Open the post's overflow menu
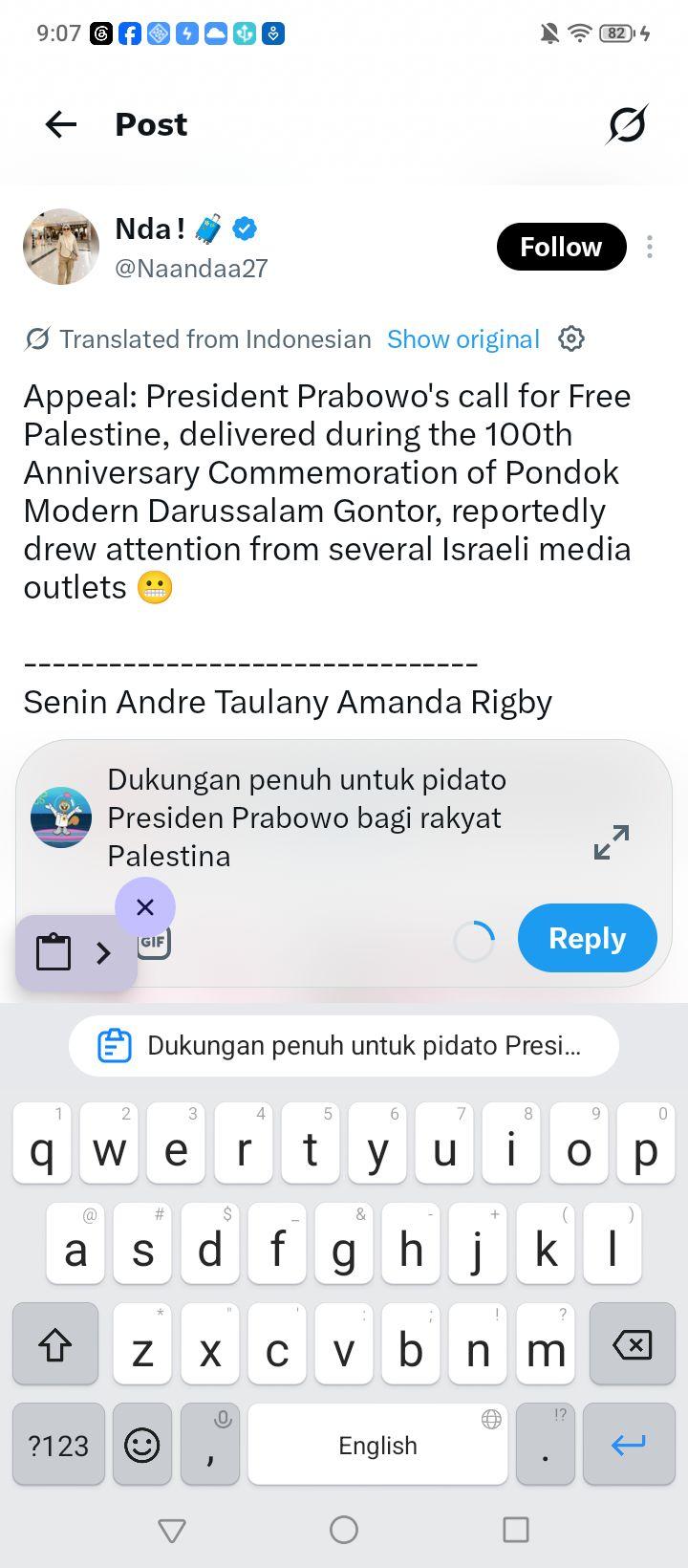Image resolution: width=688 pixels, height=1568 pixels. [x=650, y=247]
